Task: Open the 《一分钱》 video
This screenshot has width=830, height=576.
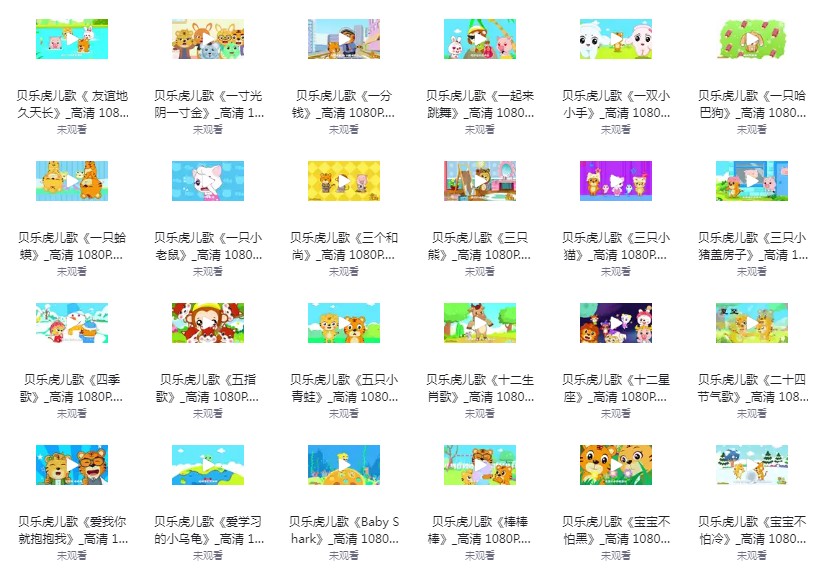Action: coord(344,39)
